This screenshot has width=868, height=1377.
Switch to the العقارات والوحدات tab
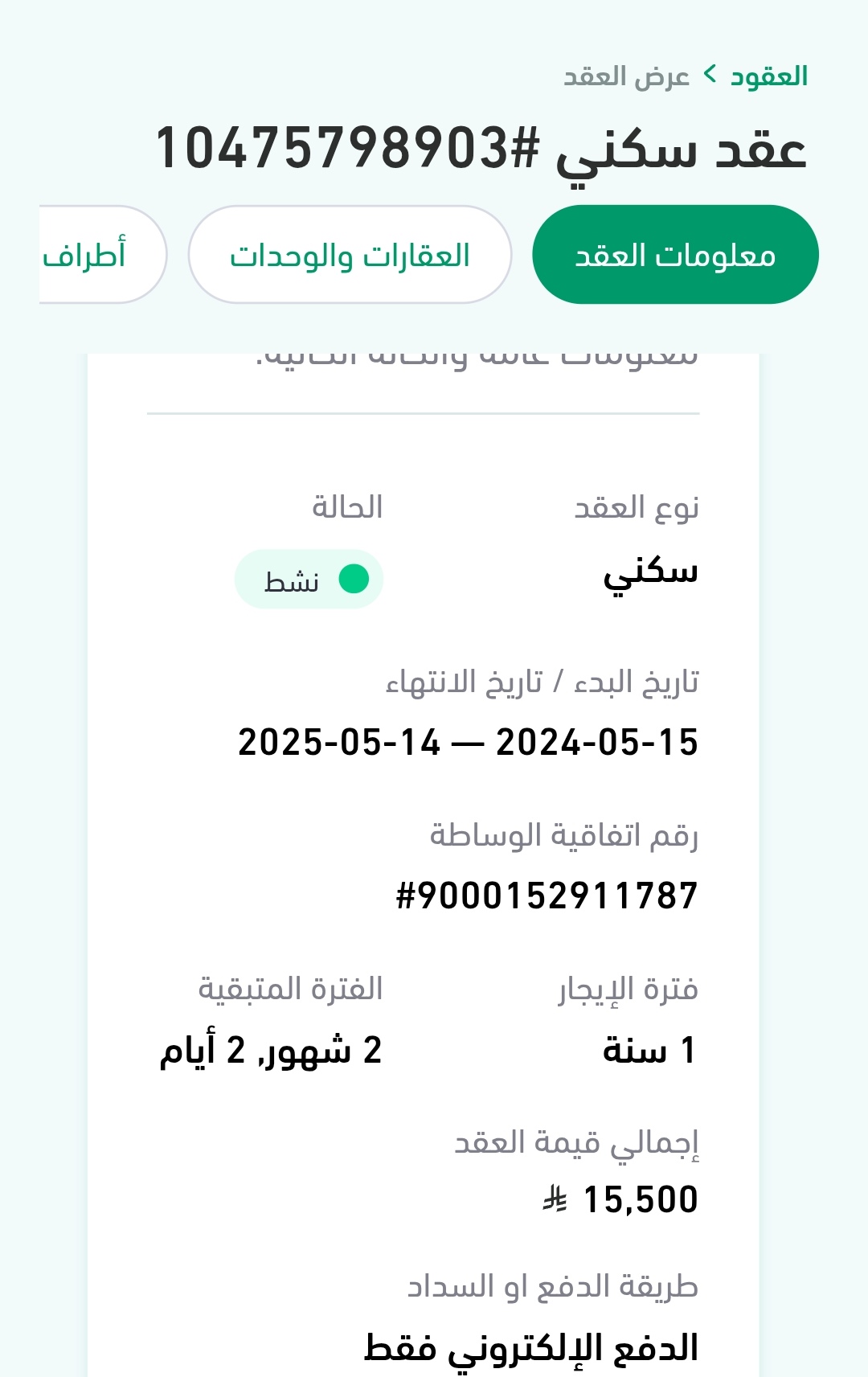(x=350, y=255)
